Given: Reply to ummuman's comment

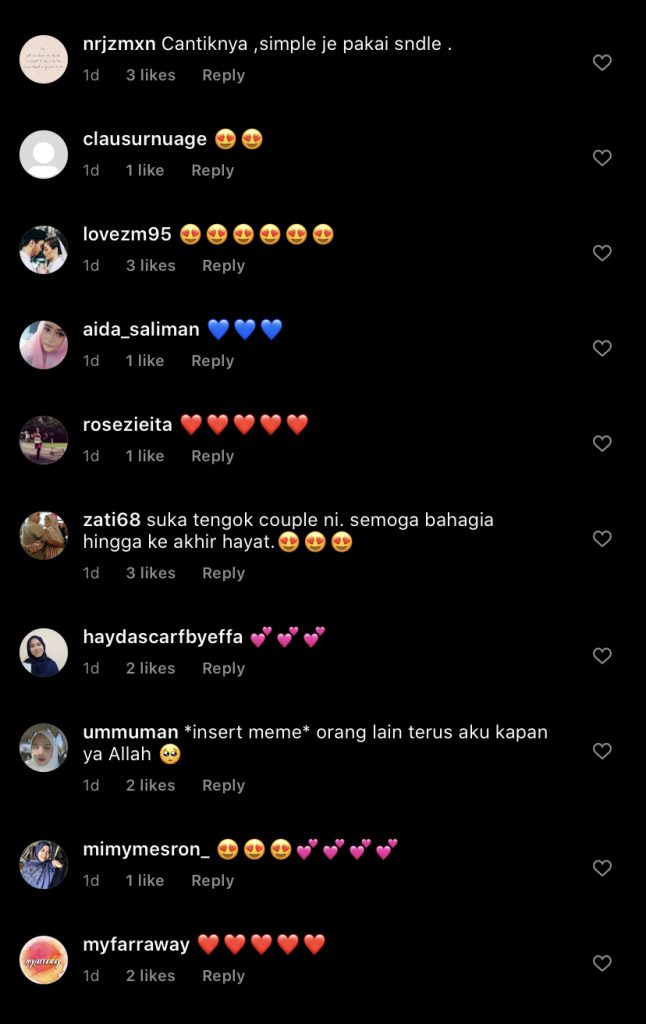Looking at the screenshot, I should (x=223, y=785).
